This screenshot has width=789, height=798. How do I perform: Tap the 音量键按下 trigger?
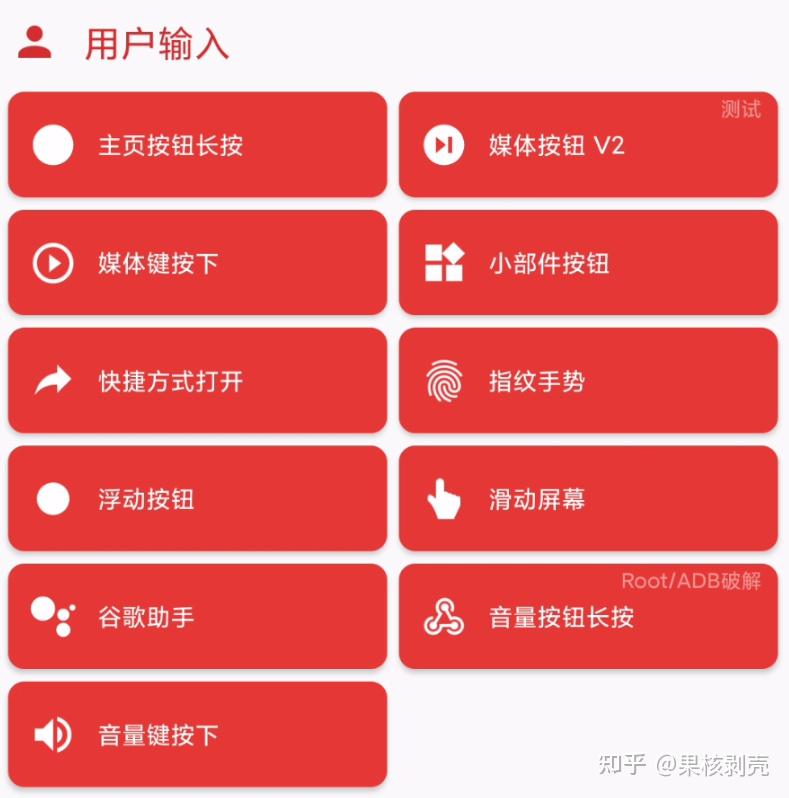(x=197, y=735)
